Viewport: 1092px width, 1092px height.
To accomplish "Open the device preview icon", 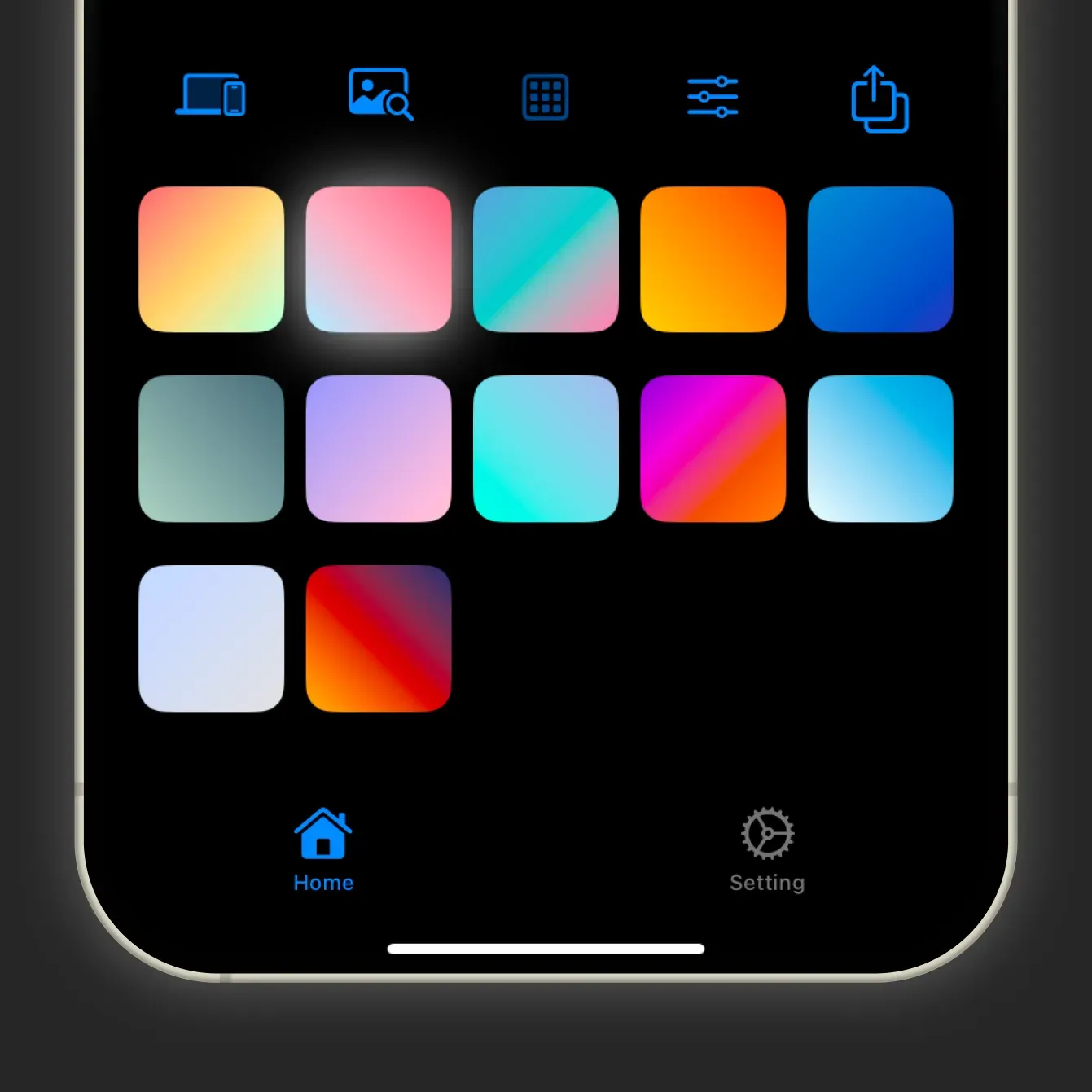I will click(x=211, y=95).
